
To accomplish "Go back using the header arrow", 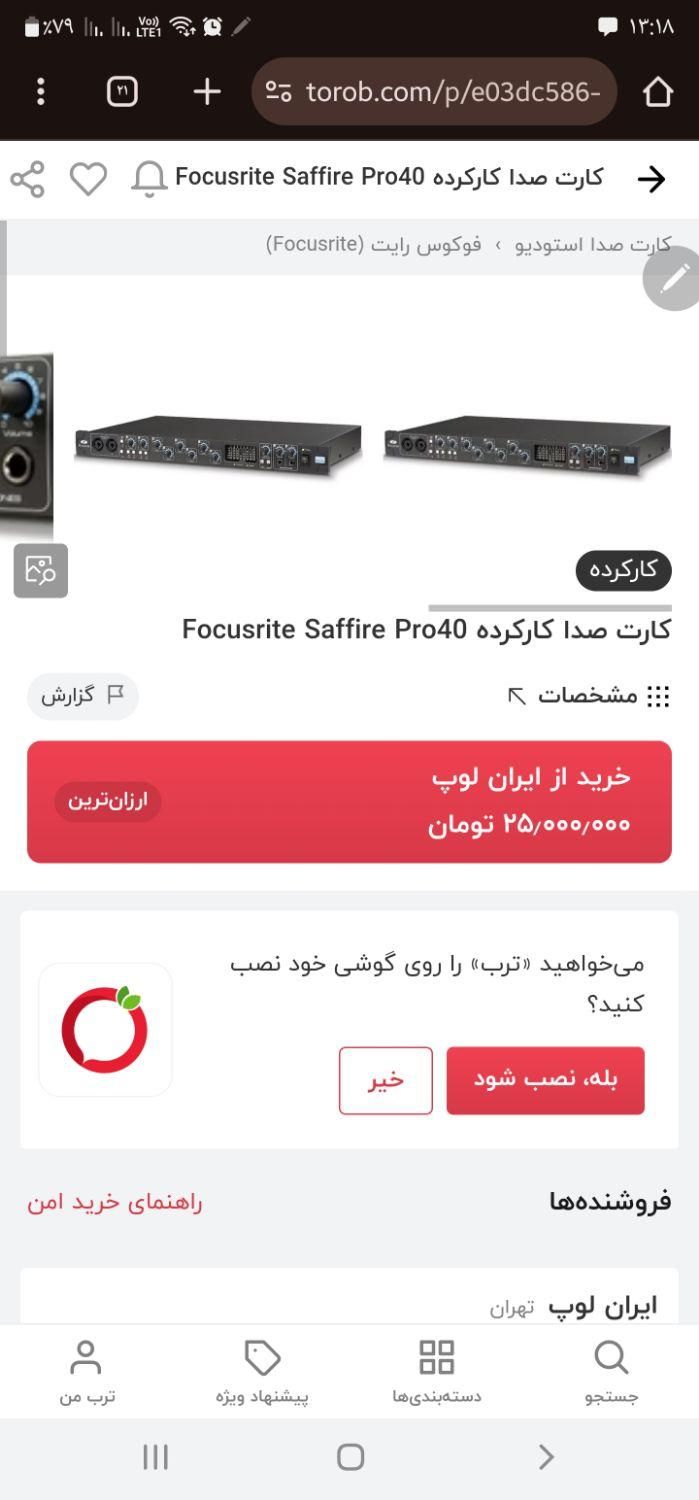I will click(651, 180).
